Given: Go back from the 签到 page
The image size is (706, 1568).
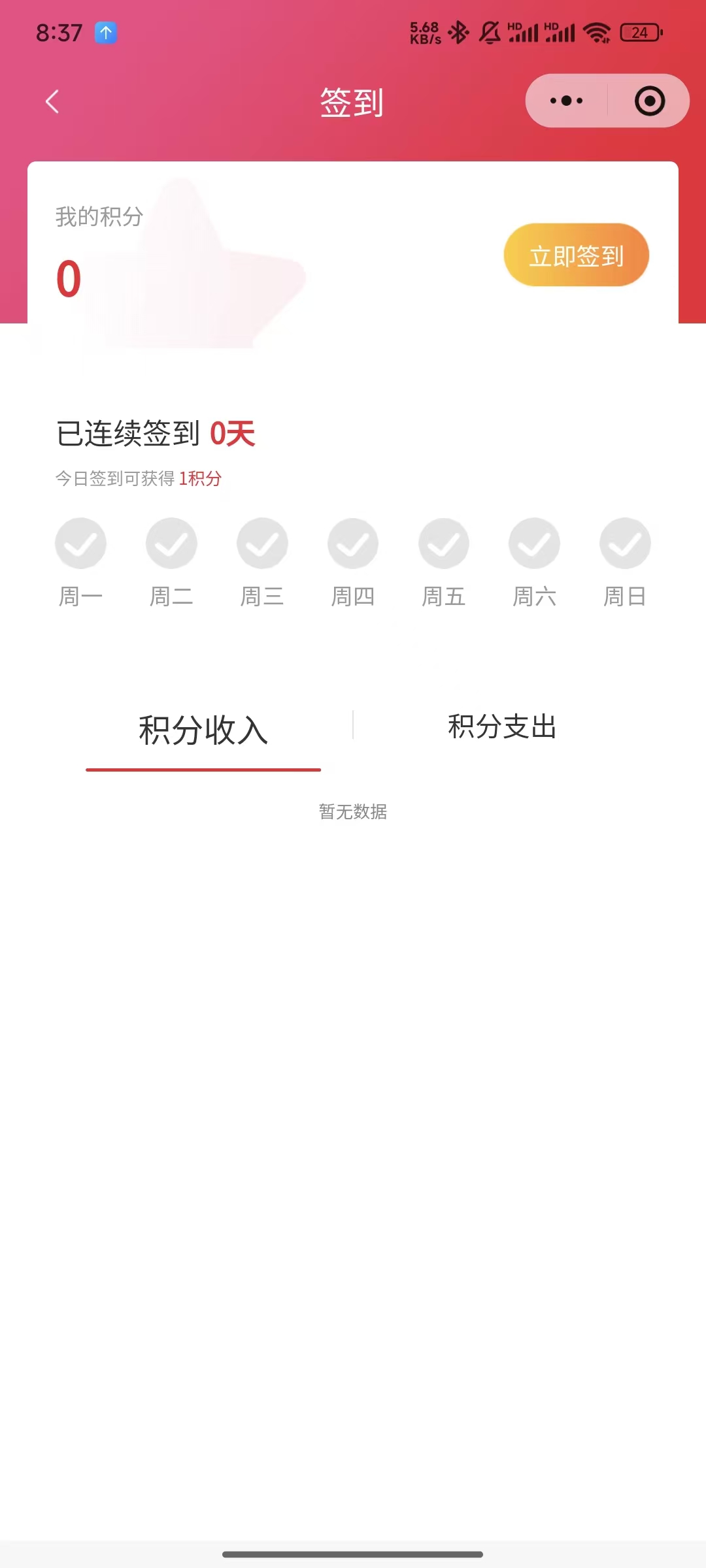Looking at the screenshot, I should [52, 102].
